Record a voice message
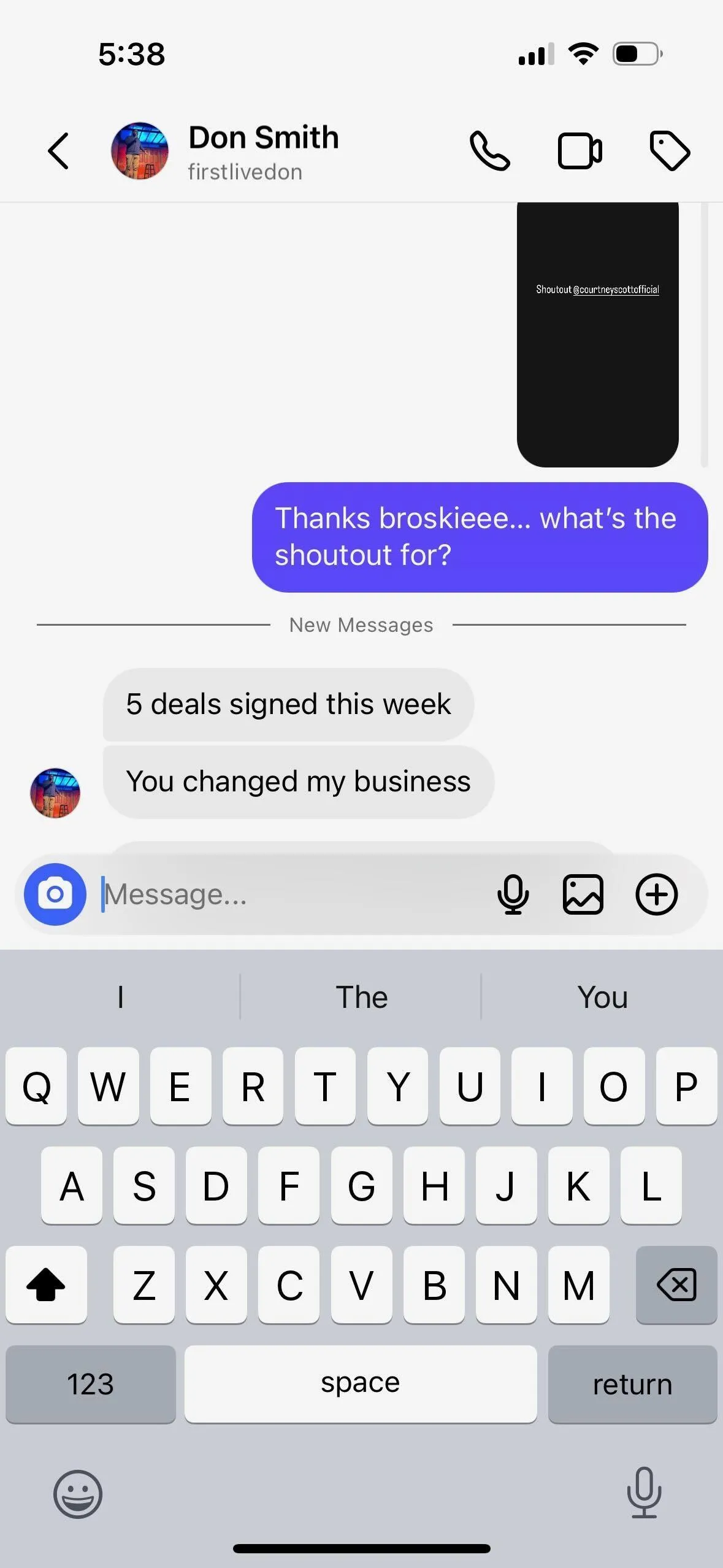Viewport: 723px width, 1568px height. point(513,894)
